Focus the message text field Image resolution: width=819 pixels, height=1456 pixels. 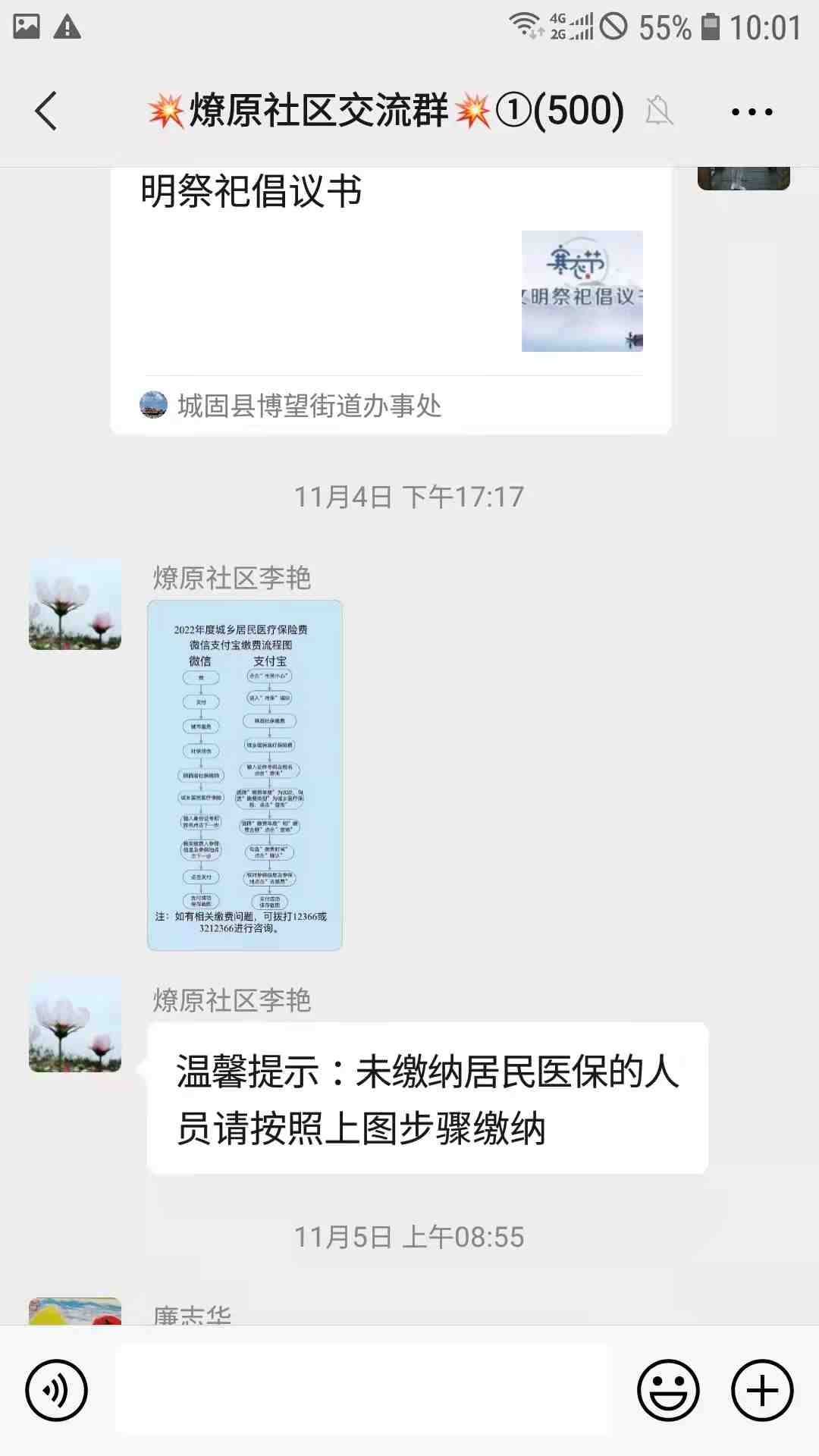point(364,1390)
